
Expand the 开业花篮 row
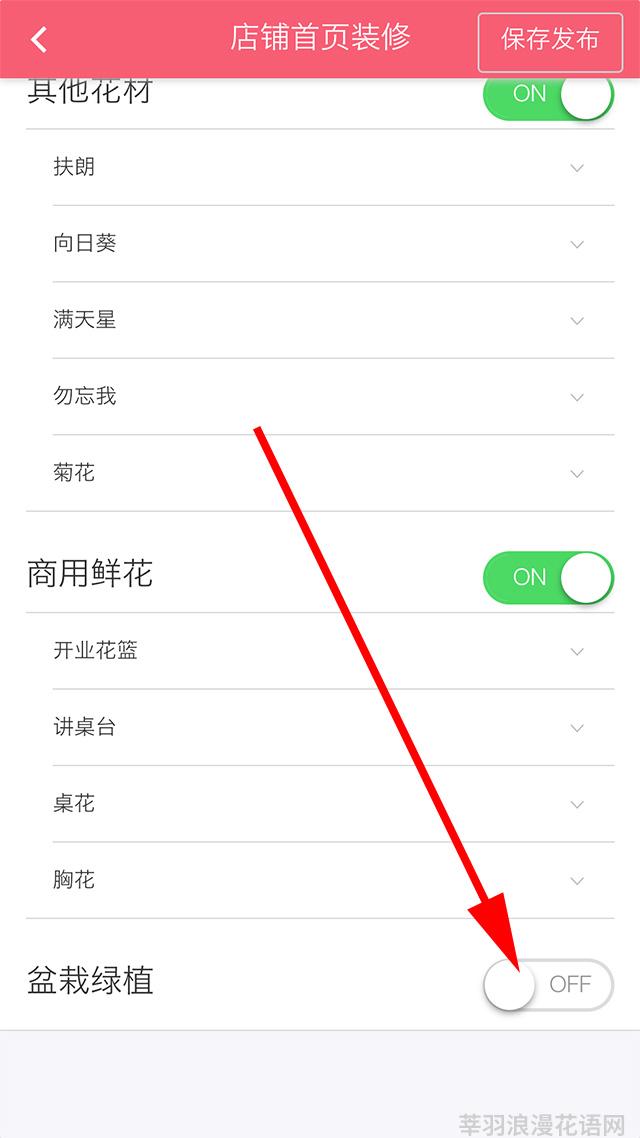[333, 651]
